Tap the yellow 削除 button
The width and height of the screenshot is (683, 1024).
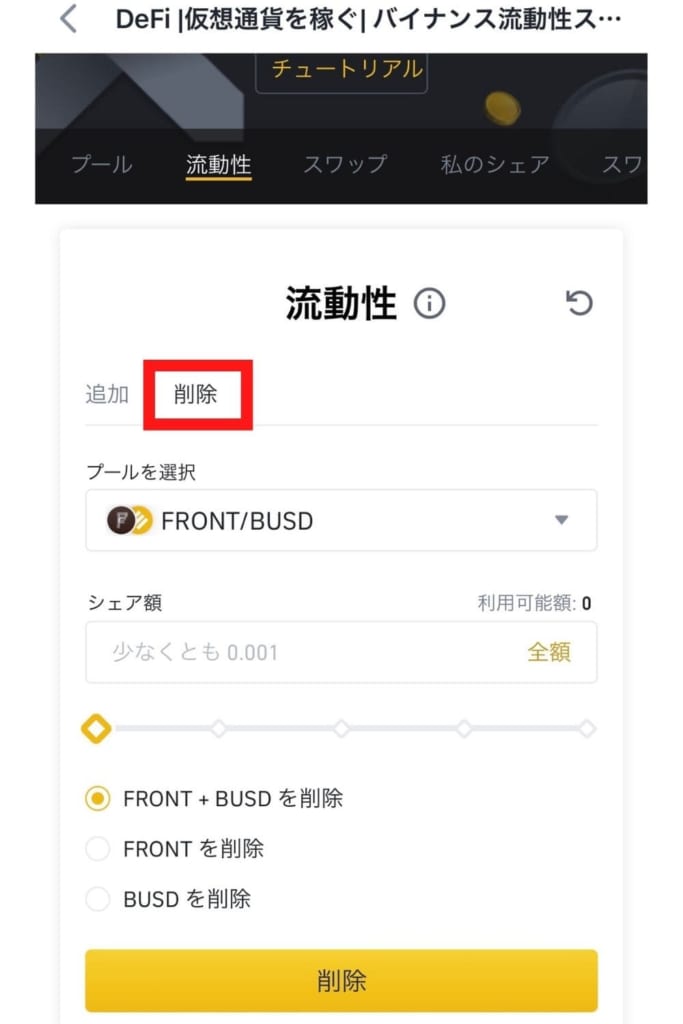point(341,980)
